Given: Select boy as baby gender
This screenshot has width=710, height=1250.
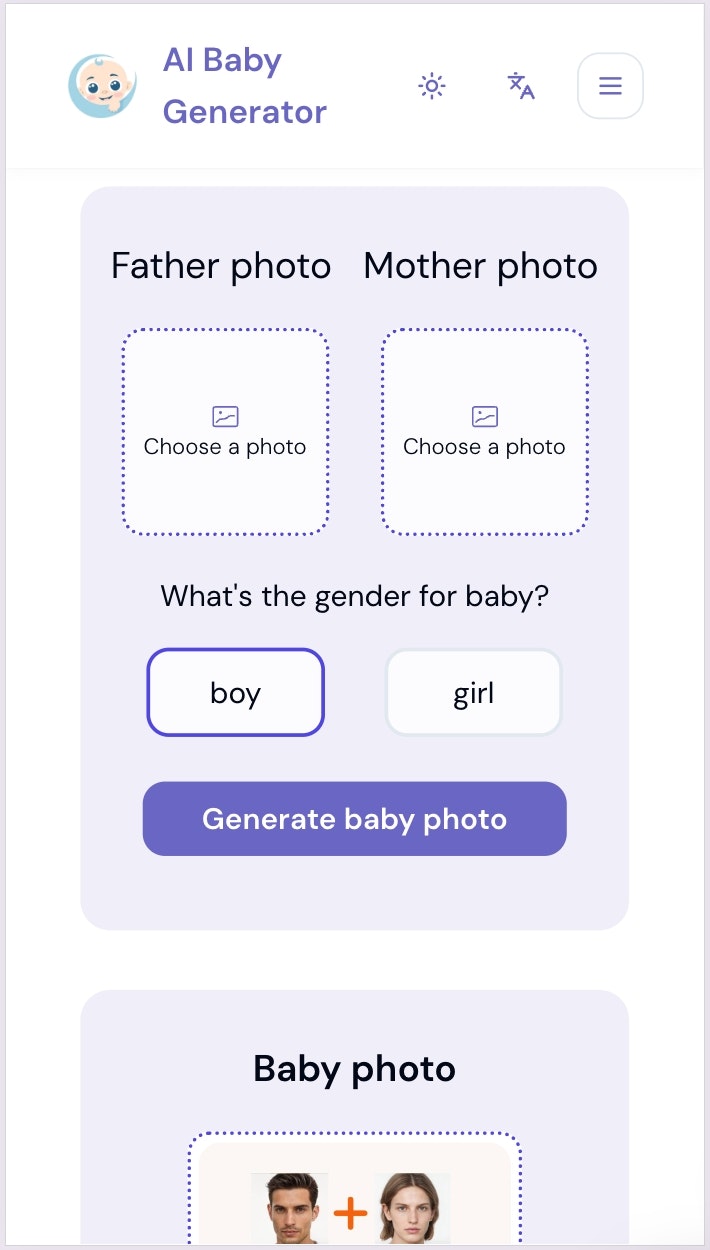Looking at the screenshot, I should (x=236, y=692).
